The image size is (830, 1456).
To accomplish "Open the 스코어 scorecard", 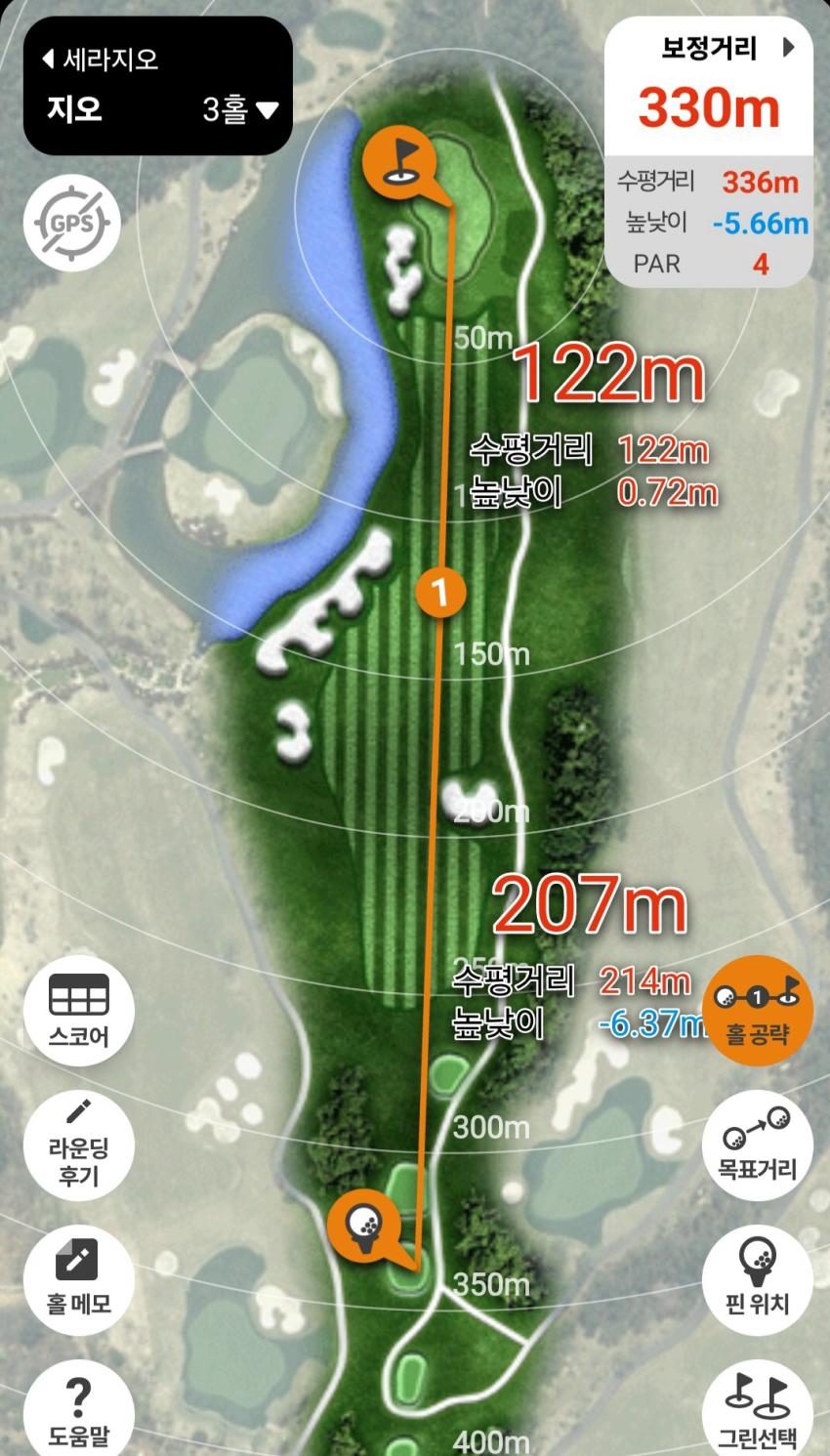I will (79, 1011).
